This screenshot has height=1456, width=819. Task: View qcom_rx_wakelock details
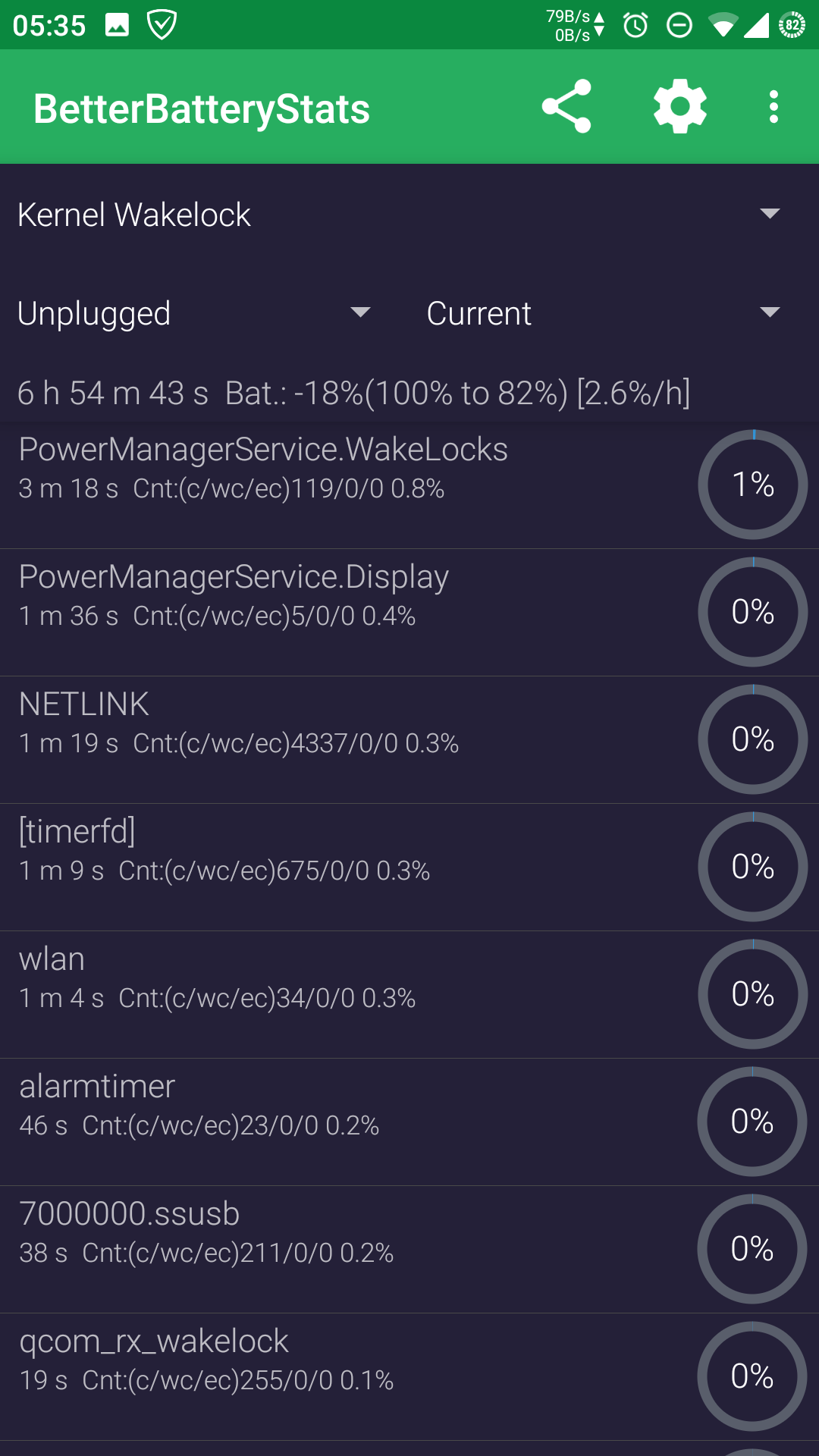pyautogui.click(x=349, y=1376)
